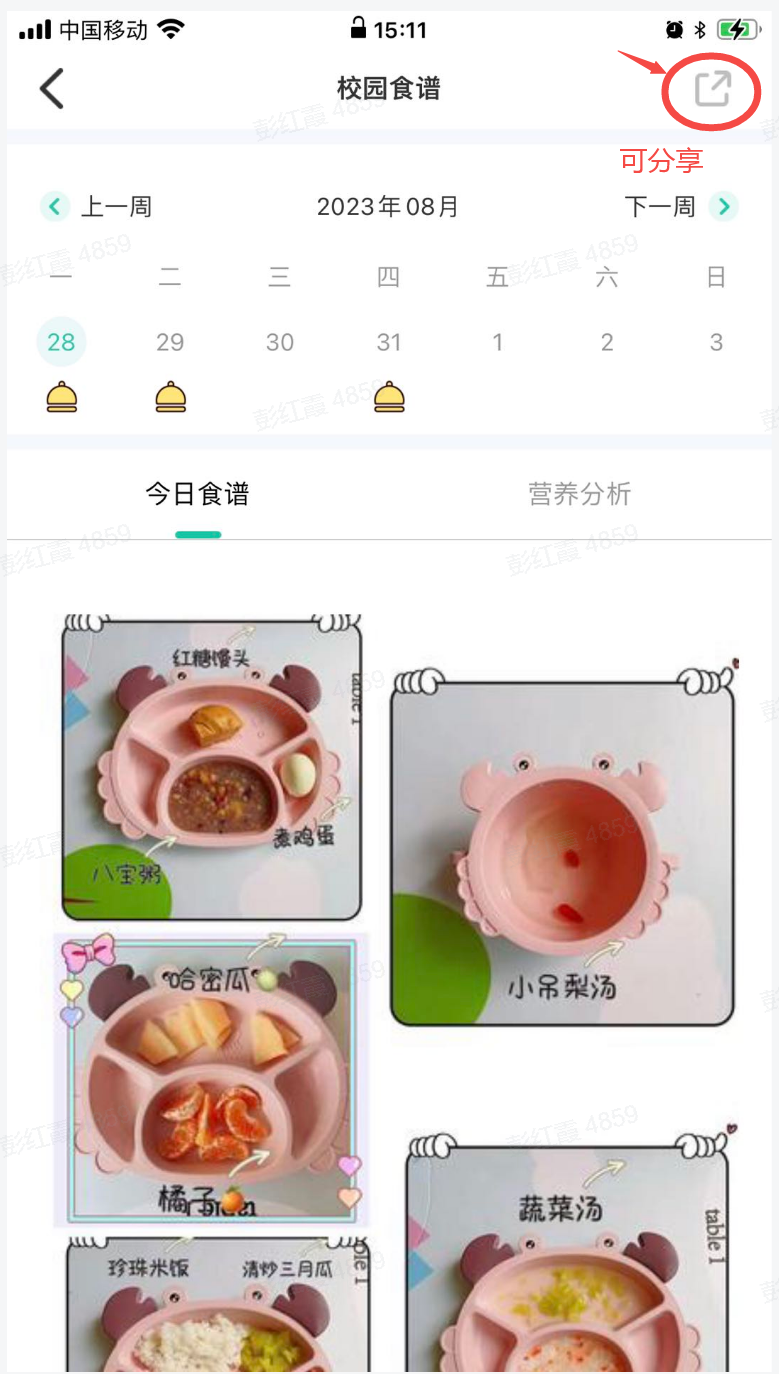
Task: View the 哈密瓜 and 橘子 fruit photo
Action: 210,1080
